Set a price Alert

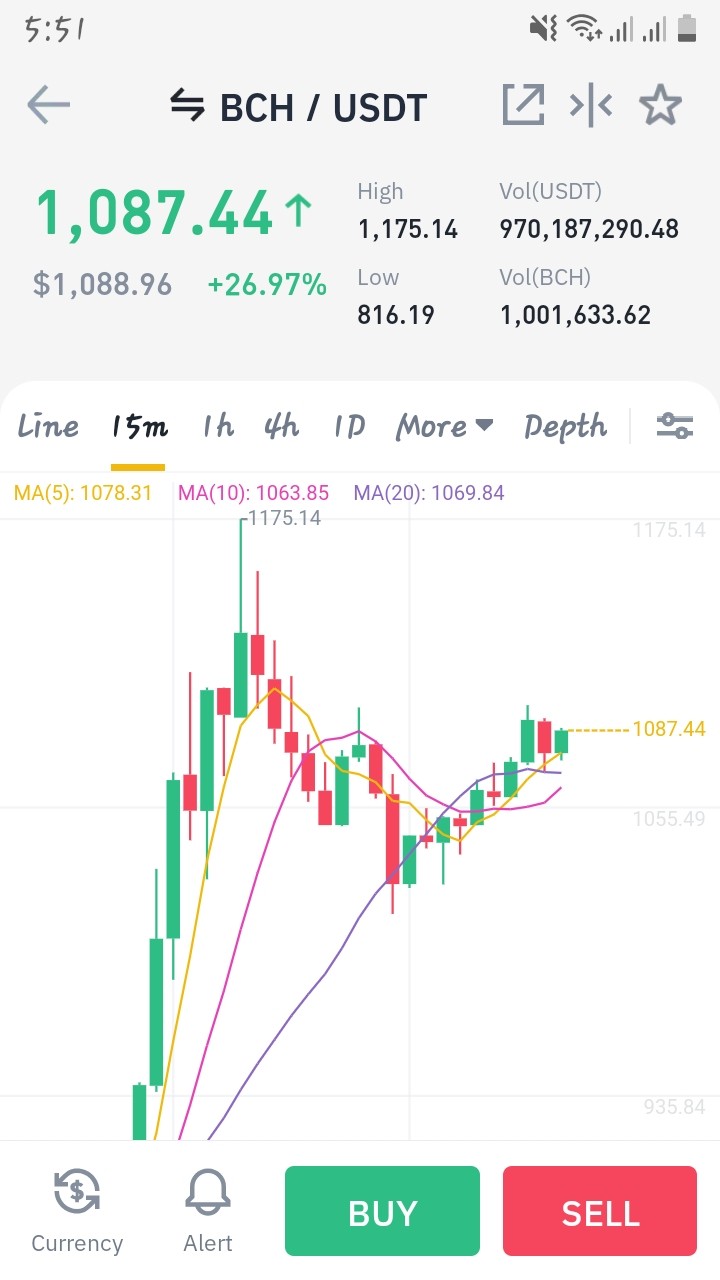tap(208, 1212)
